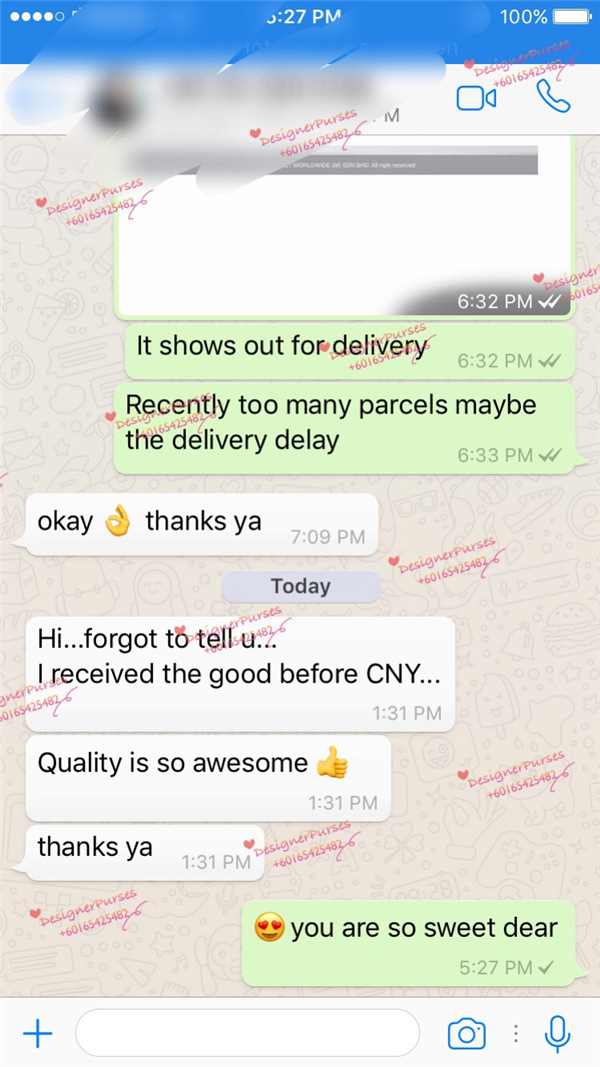Tap the microphone to record voice message

[557, 1033]
